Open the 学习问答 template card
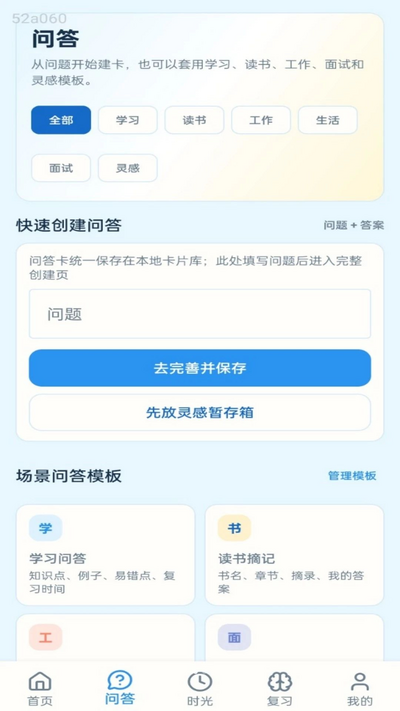Image resolution: width=400 pixels, height=711 pixels. click(106, 555)
